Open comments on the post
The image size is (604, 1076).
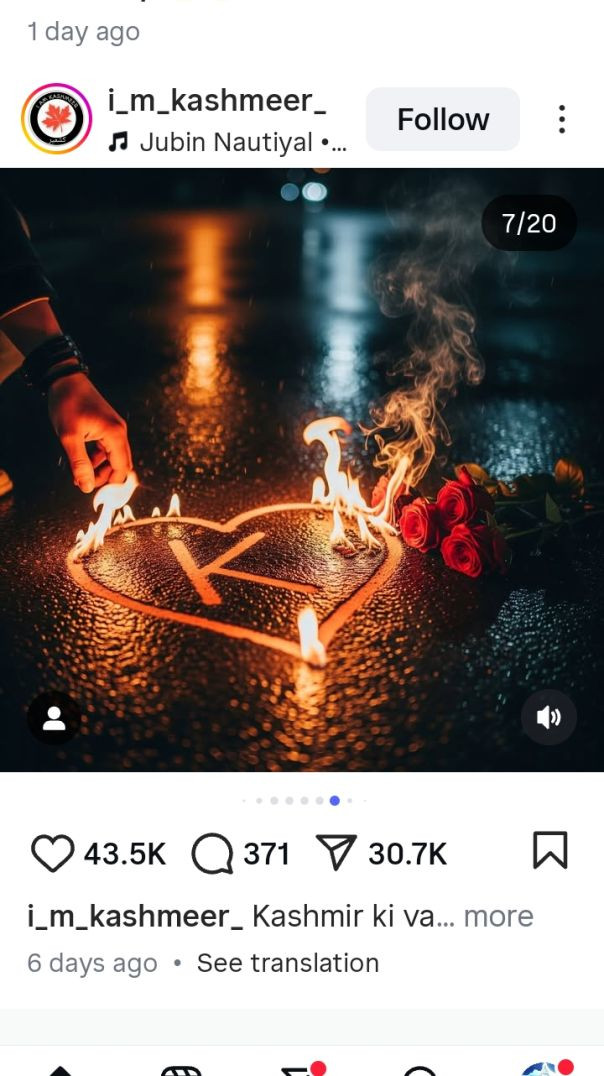click(211, 853)
